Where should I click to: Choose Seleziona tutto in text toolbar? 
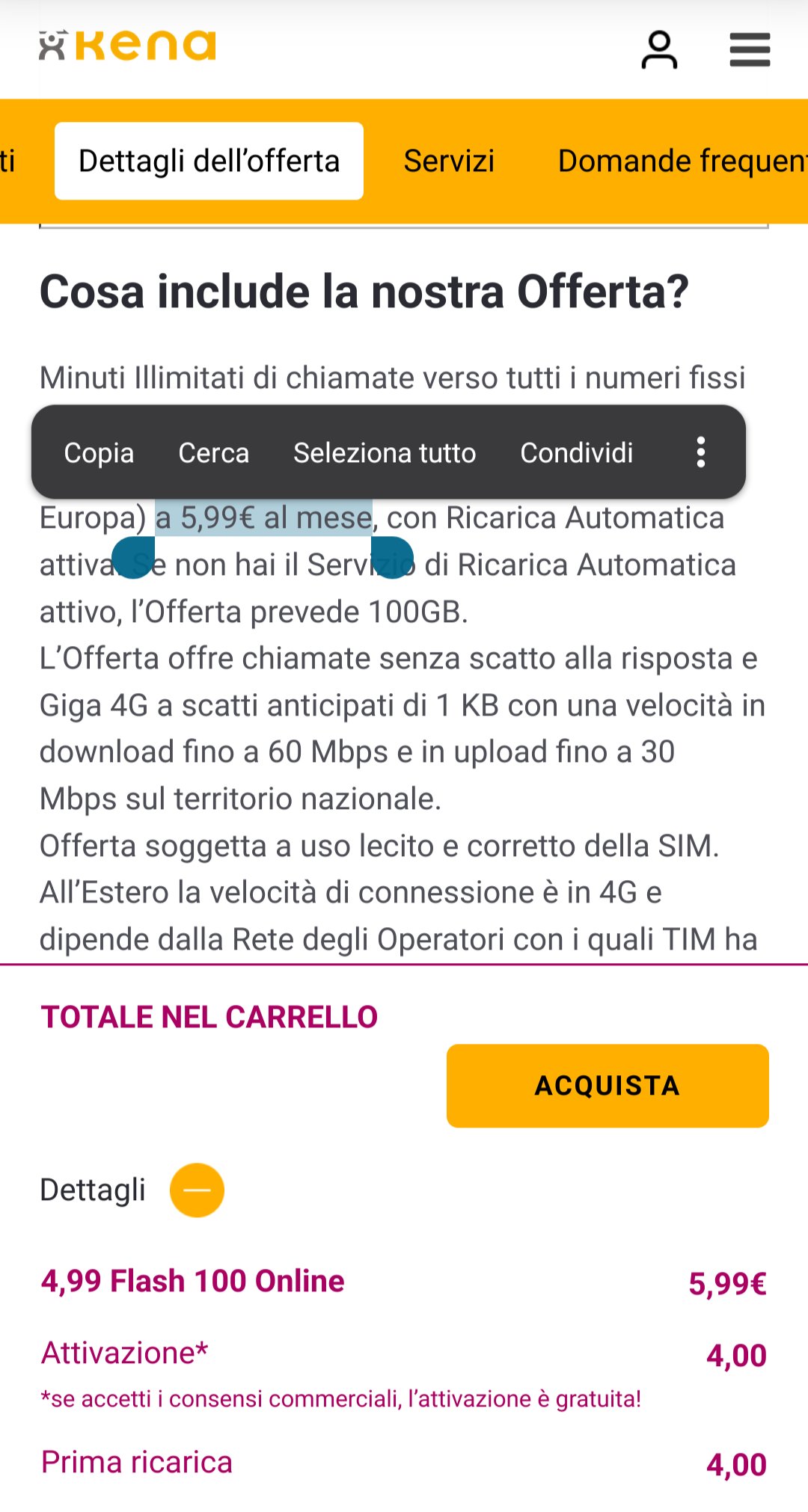point(385,452)
